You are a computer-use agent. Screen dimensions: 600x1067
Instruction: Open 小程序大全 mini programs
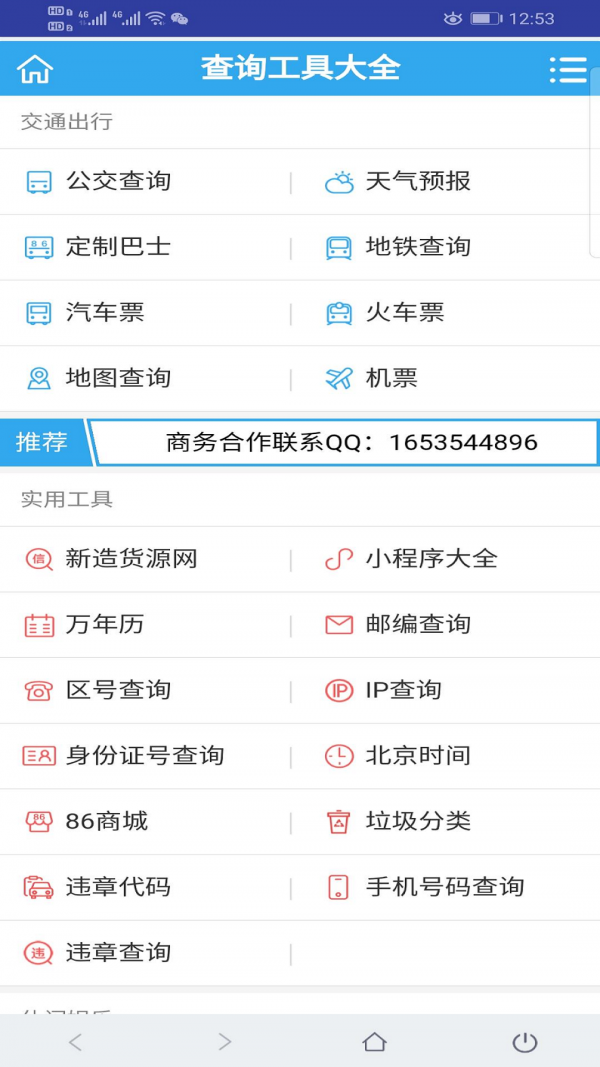[430, 559]
